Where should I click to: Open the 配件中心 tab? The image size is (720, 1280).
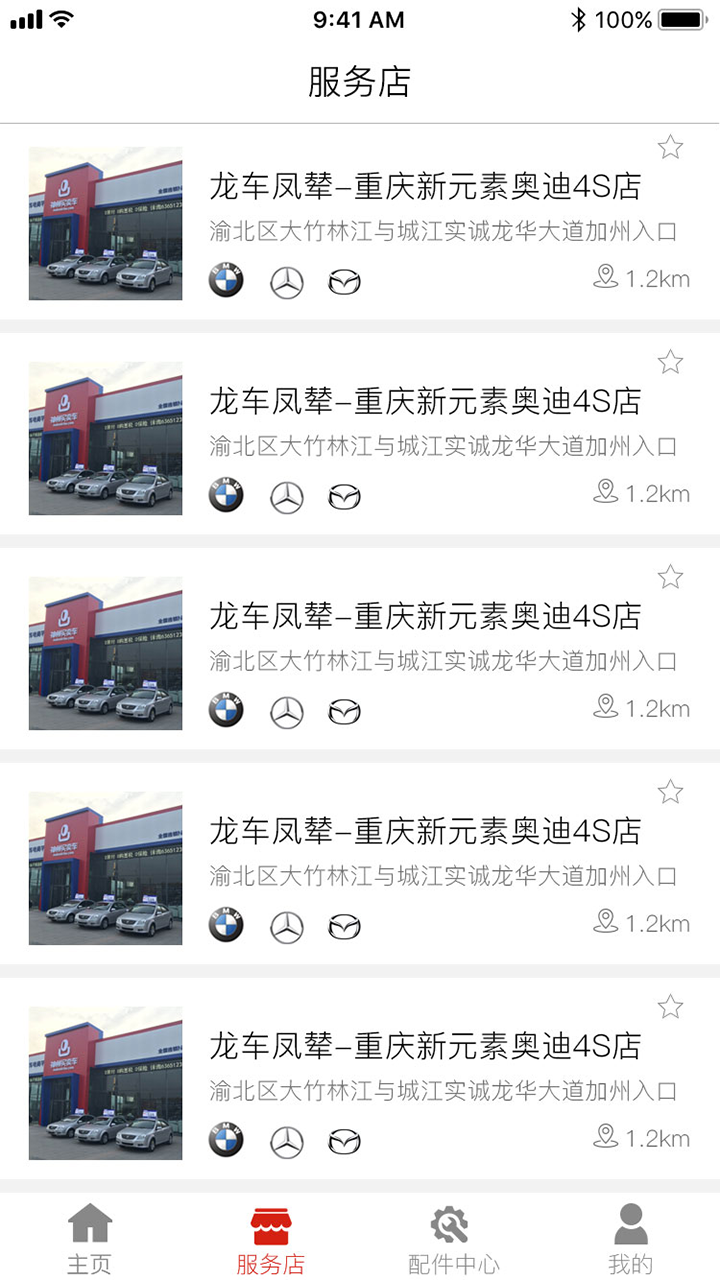click(449, 1240)
